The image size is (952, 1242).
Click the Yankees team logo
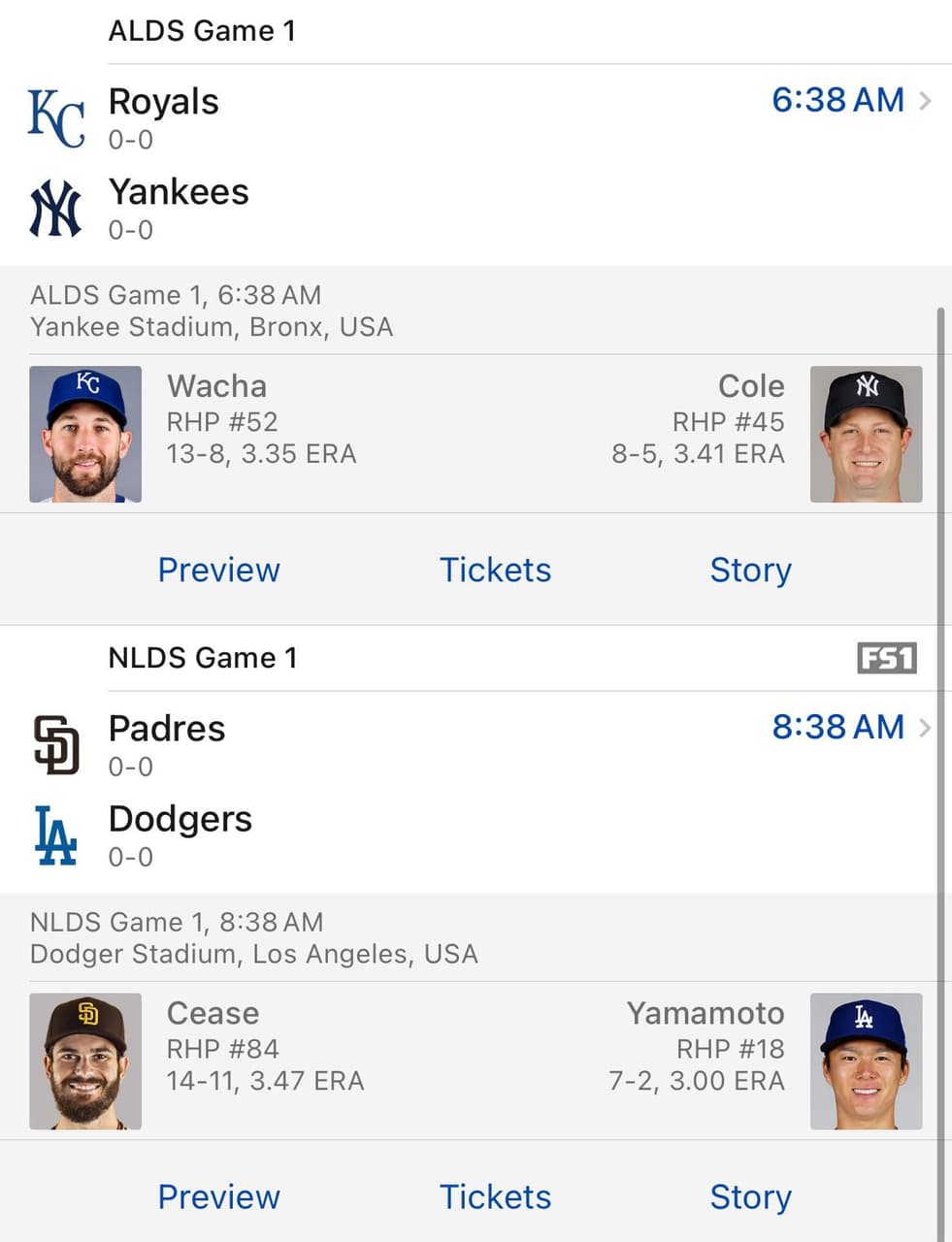coord(55,207)
